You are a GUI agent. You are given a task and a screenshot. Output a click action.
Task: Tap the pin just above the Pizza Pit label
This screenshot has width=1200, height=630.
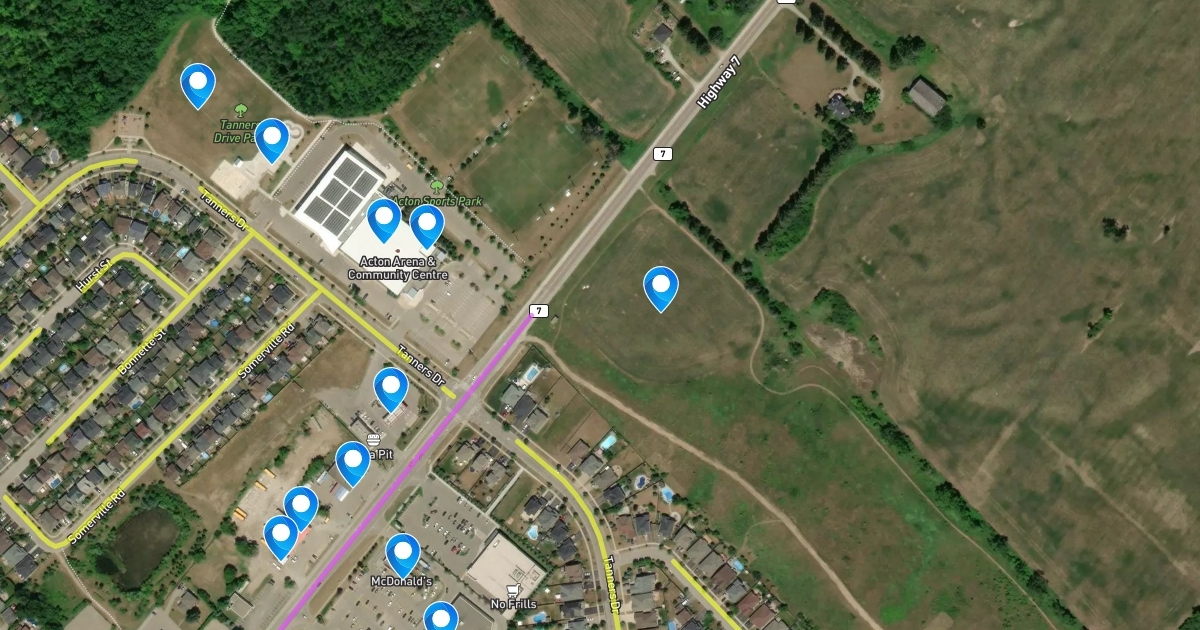point(352,461)
